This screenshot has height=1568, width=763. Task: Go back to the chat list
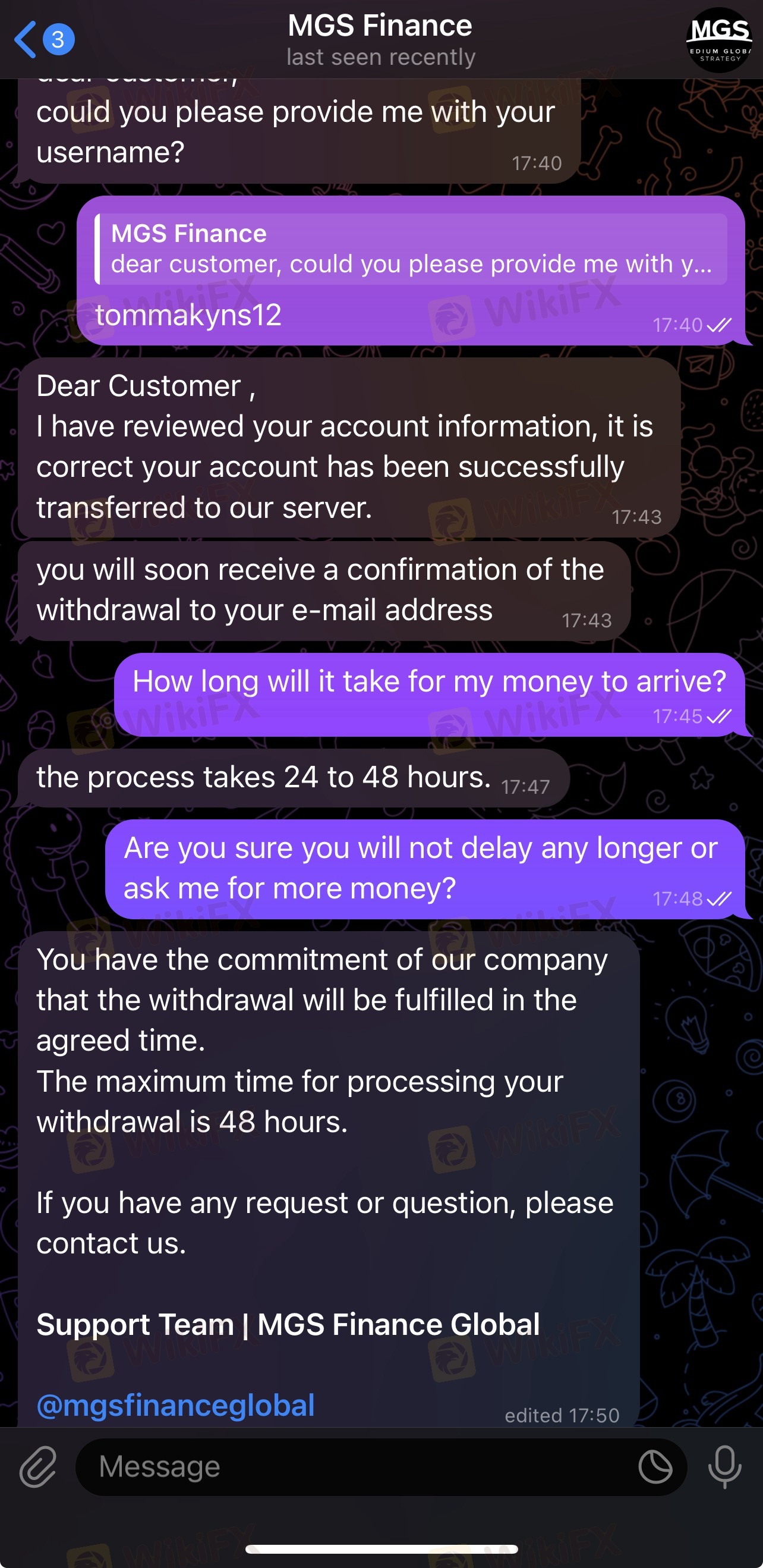(43, 40)
